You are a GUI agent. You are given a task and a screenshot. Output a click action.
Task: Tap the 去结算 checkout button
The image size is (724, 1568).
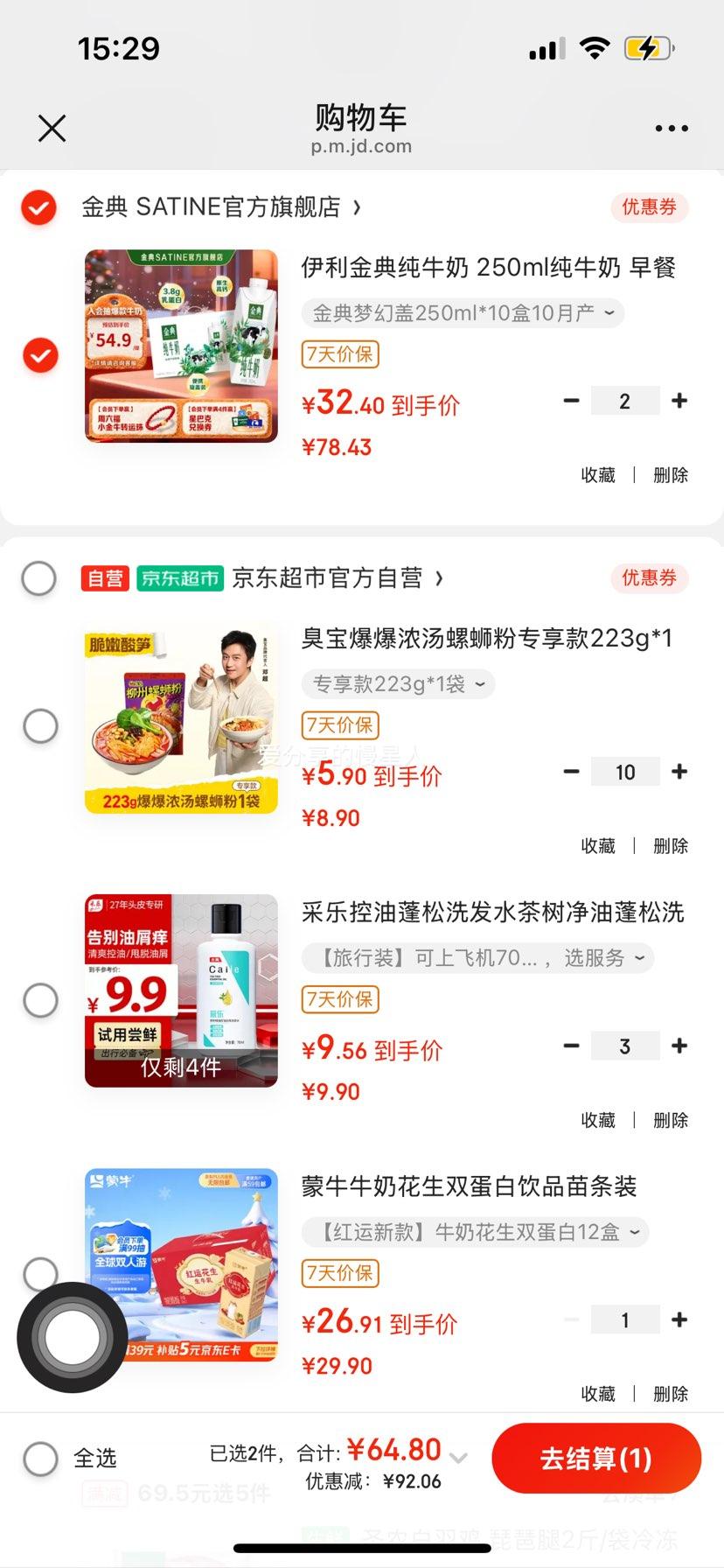tap(596, 1457)
